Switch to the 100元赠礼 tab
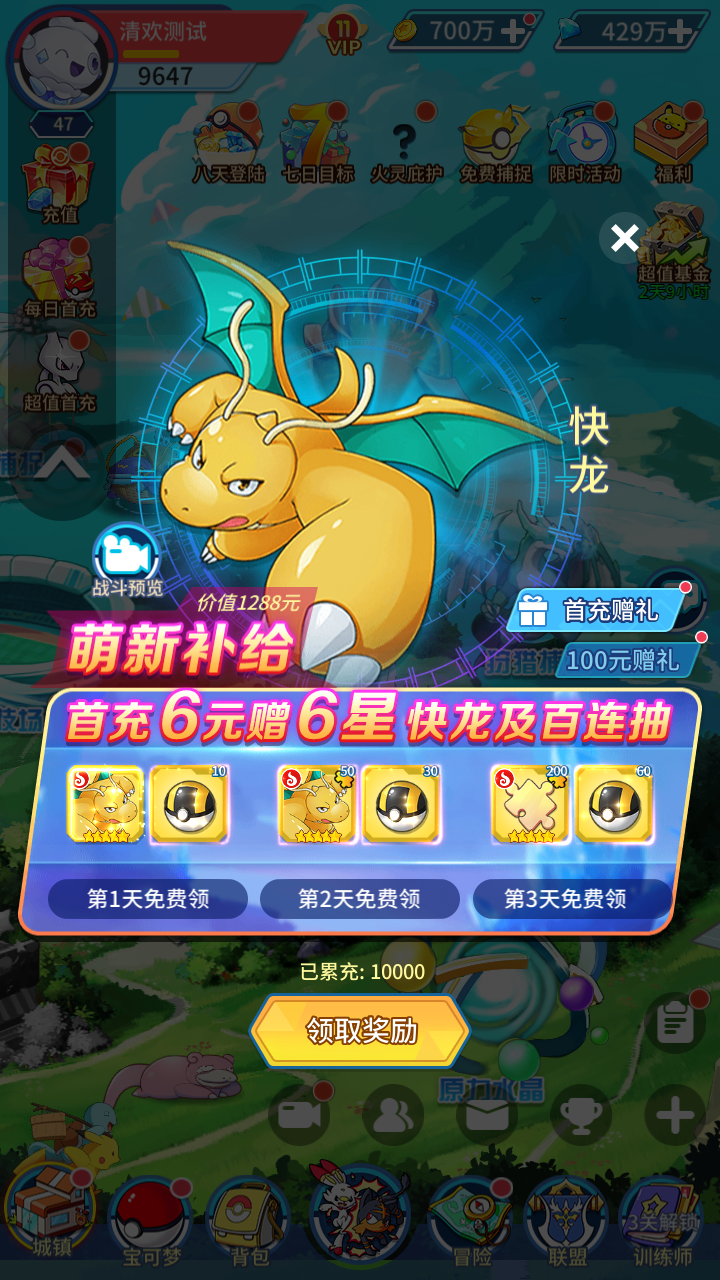The height and width of the screenshot is (1280, 720). click(x=629, y=660)
